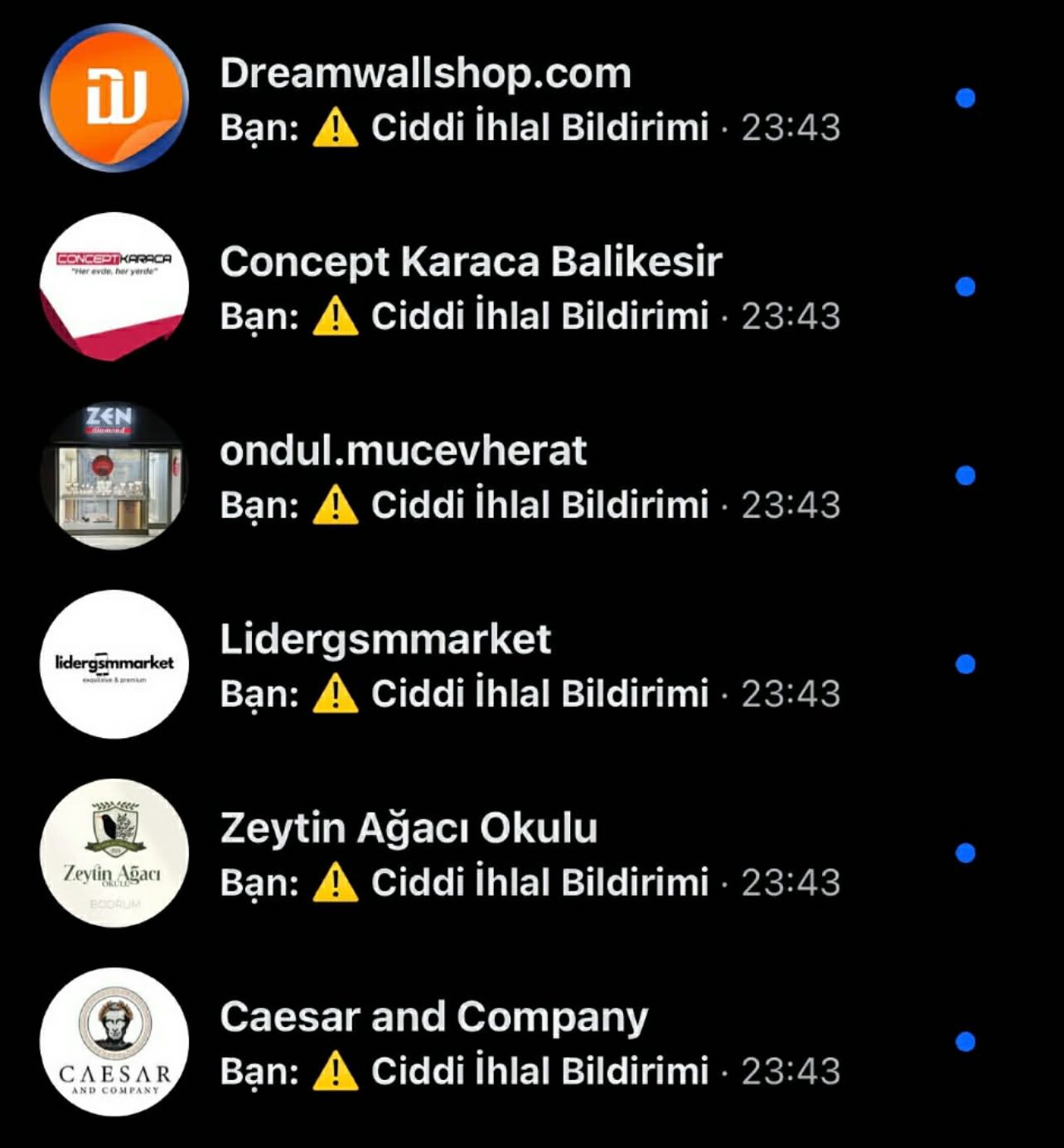The width and height of the screenshot is (1064, 1148).
Task: Open the ondul.mucevherat message thread
Action: [532, 476]
